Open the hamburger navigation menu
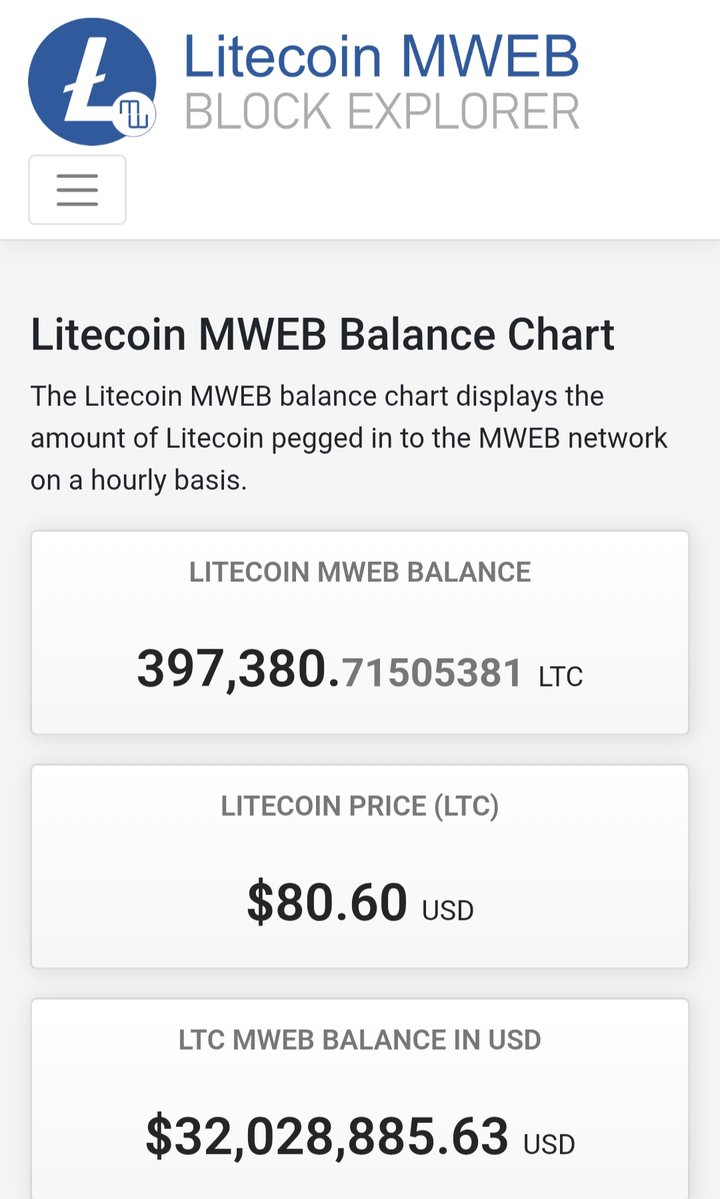The image size is (720, 1199). point(77,190)
